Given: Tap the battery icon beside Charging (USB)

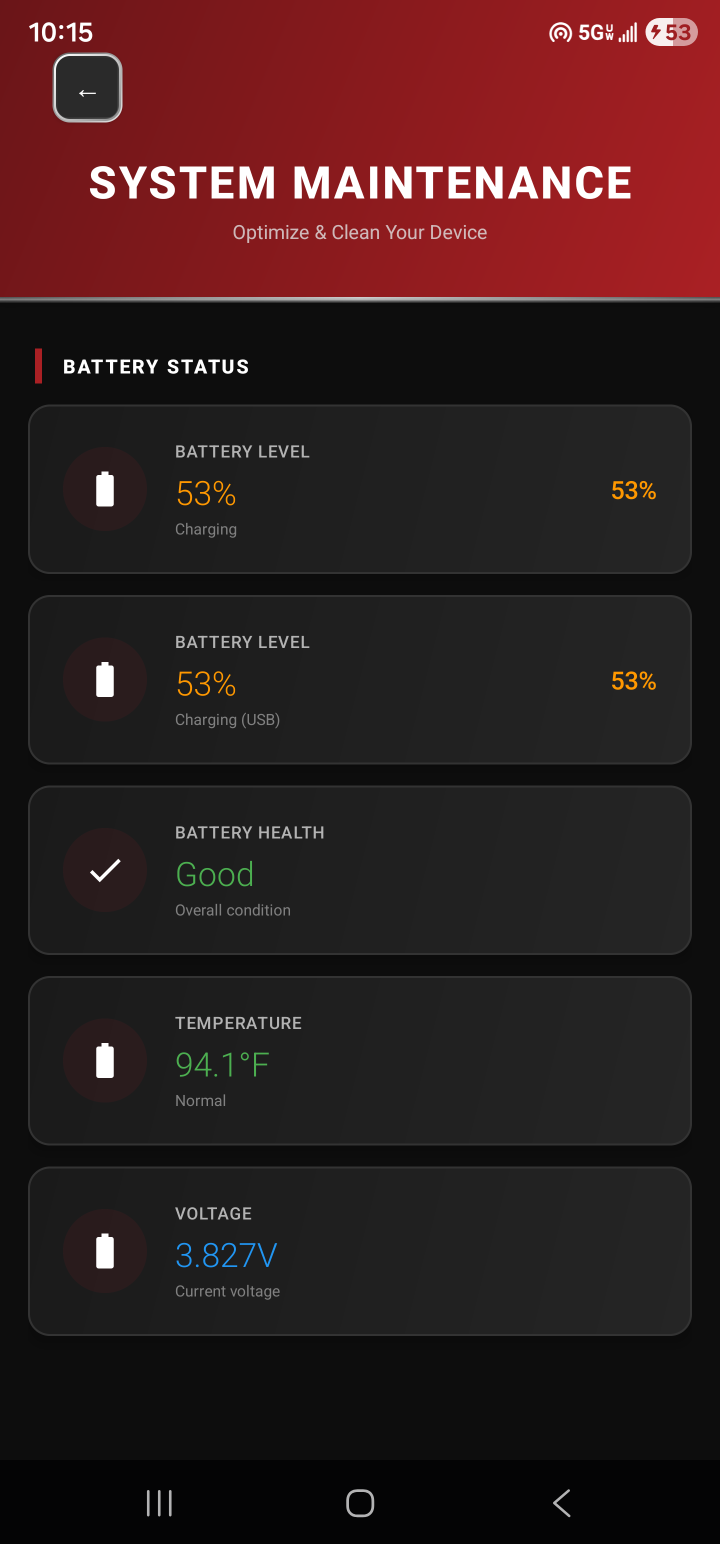Looking at the screenshot, I should coord(105,679).
